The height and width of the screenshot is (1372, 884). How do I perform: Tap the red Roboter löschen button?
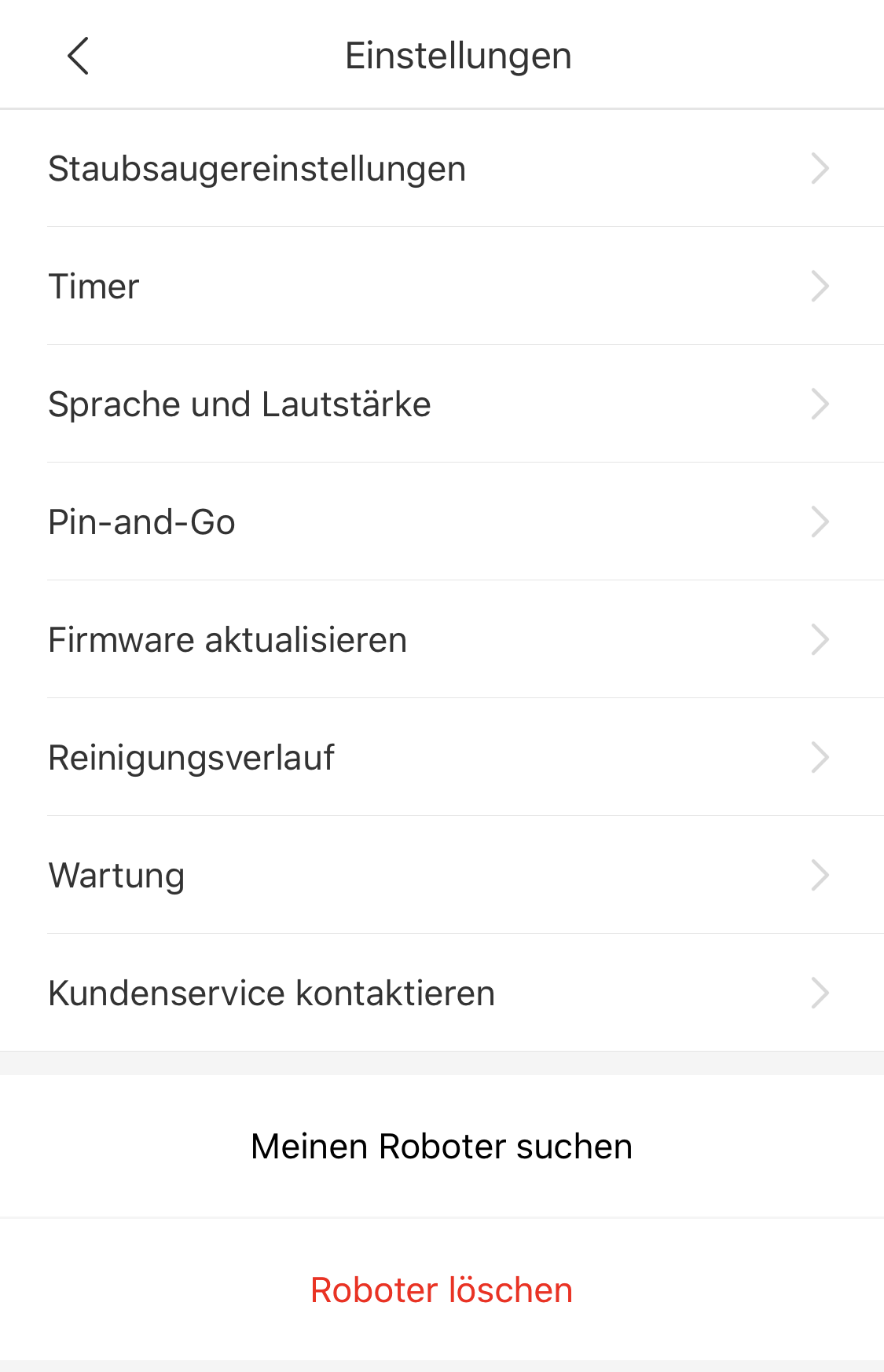point(442,1290)
